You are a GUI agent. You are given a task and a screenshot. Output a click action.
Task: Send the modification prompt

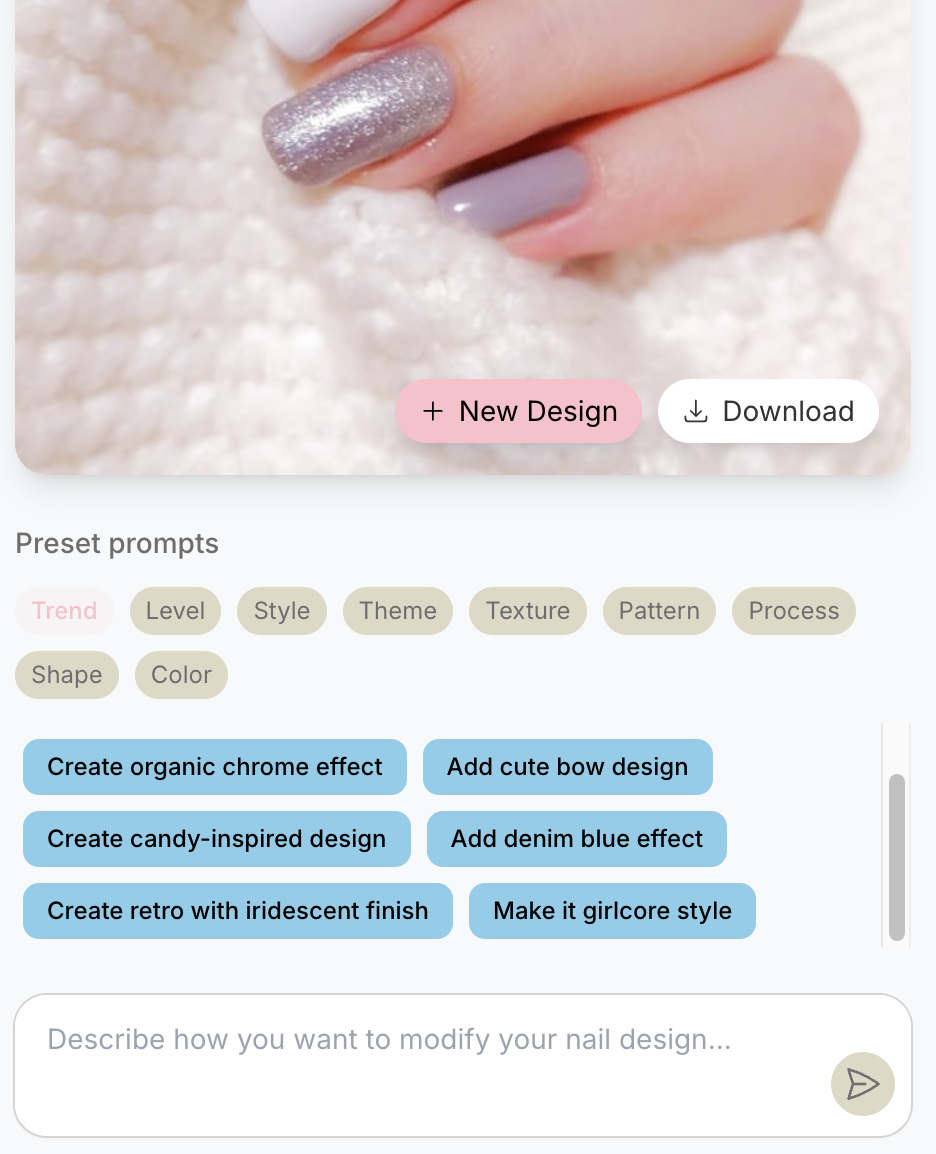pyautogui.click(x=862, y=1084)
